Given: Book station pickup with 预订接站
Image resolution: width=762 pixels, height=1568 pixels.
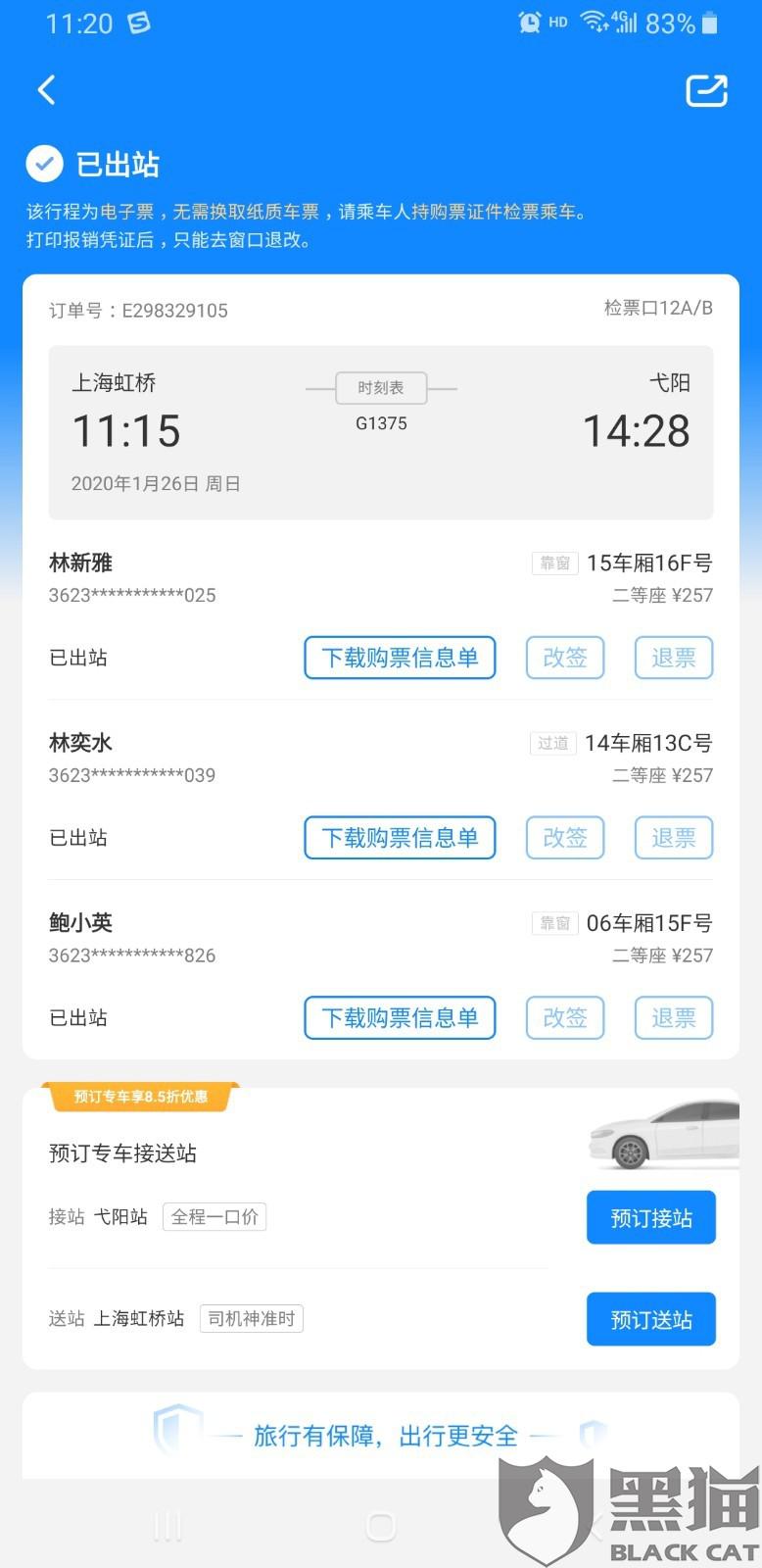Looking at the screenshot, I should (650, 1218).
